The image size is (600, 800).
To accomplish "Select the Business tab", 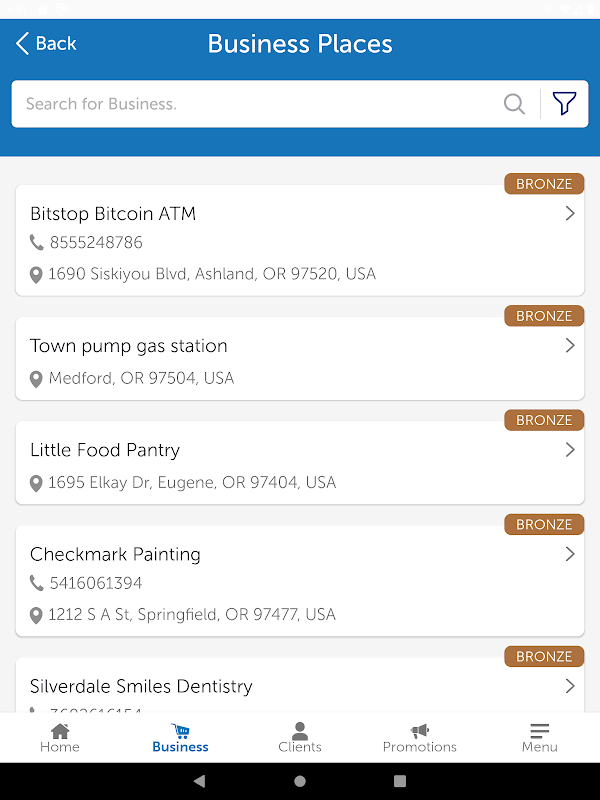I will [180, 738].
